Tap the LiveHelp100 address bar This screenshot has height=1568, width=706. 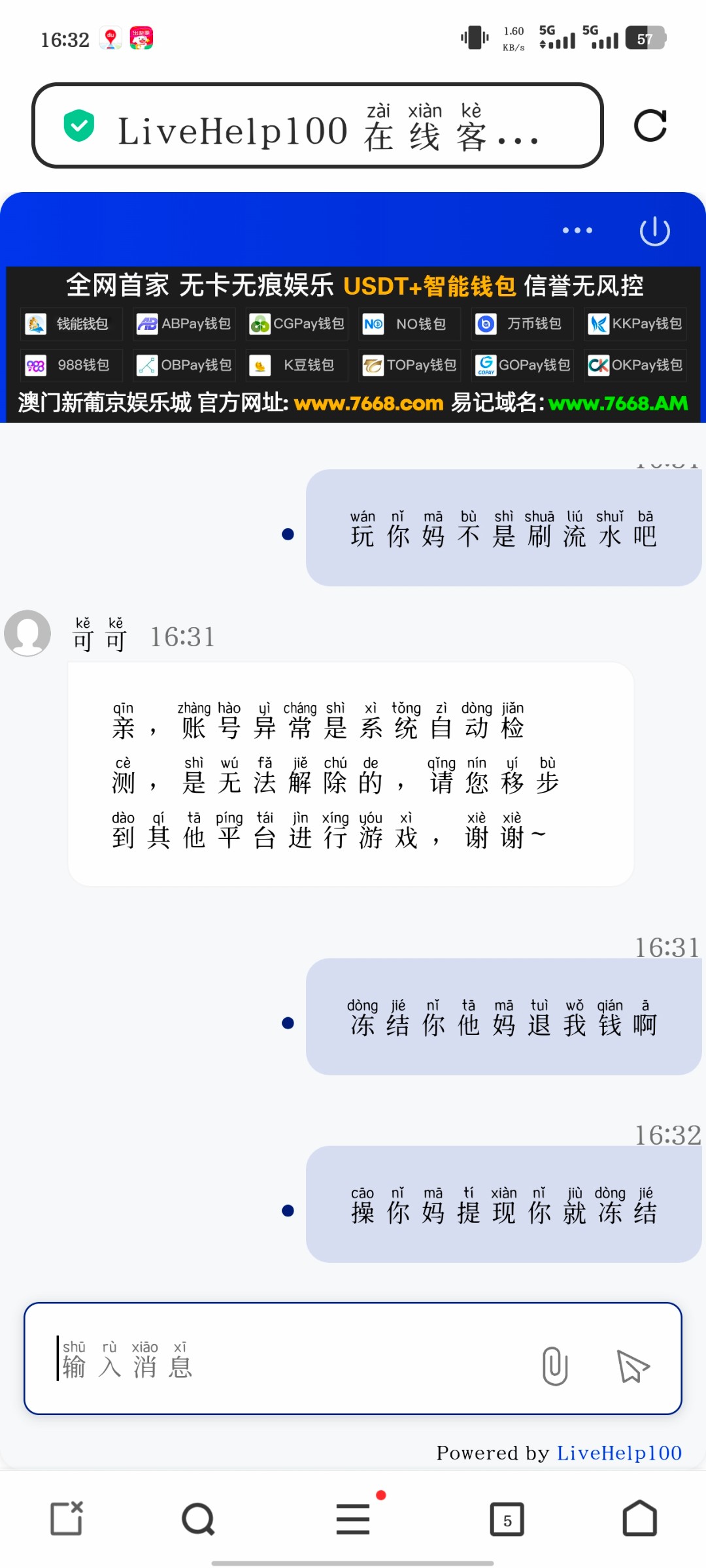317,125
